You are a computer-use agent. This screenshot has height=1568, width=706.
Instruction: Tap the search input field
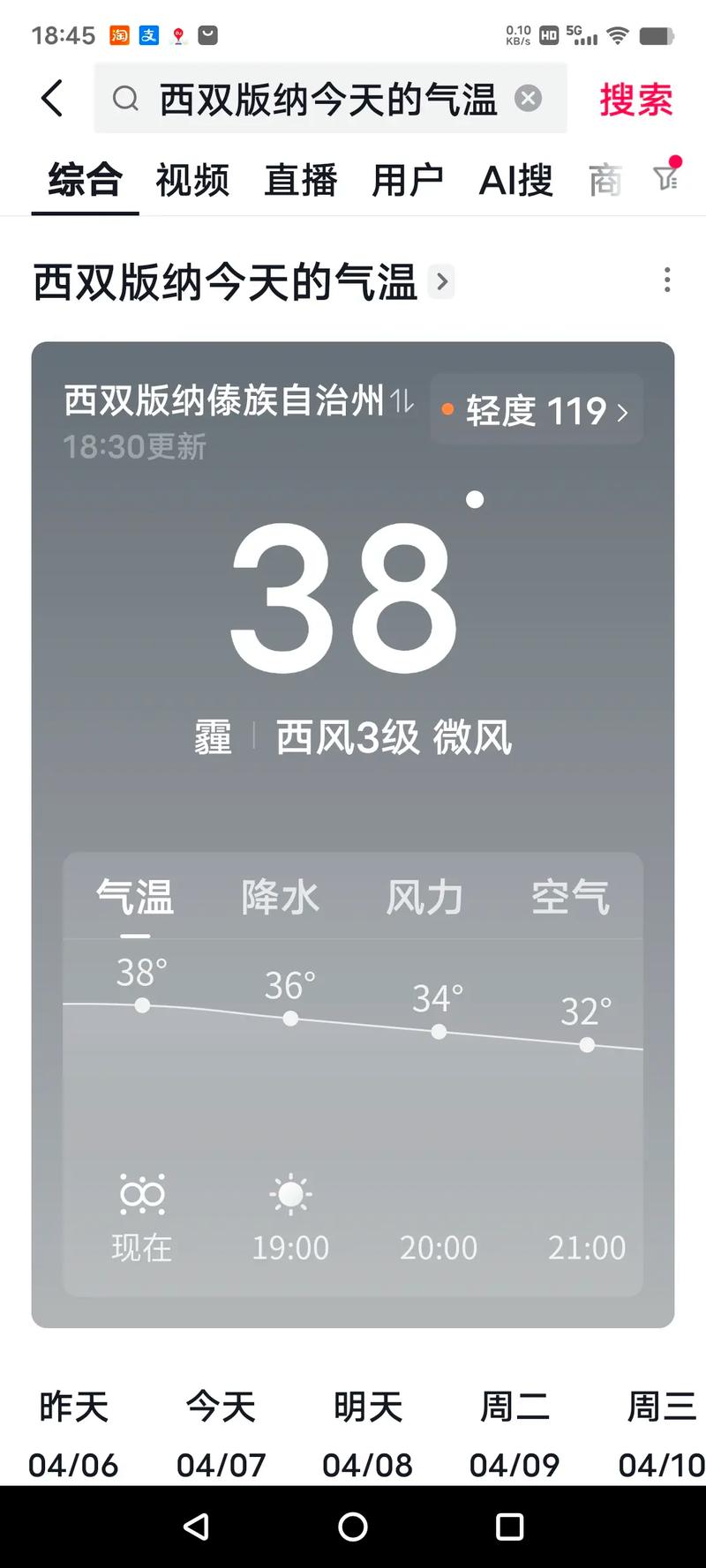click(327, 98)
